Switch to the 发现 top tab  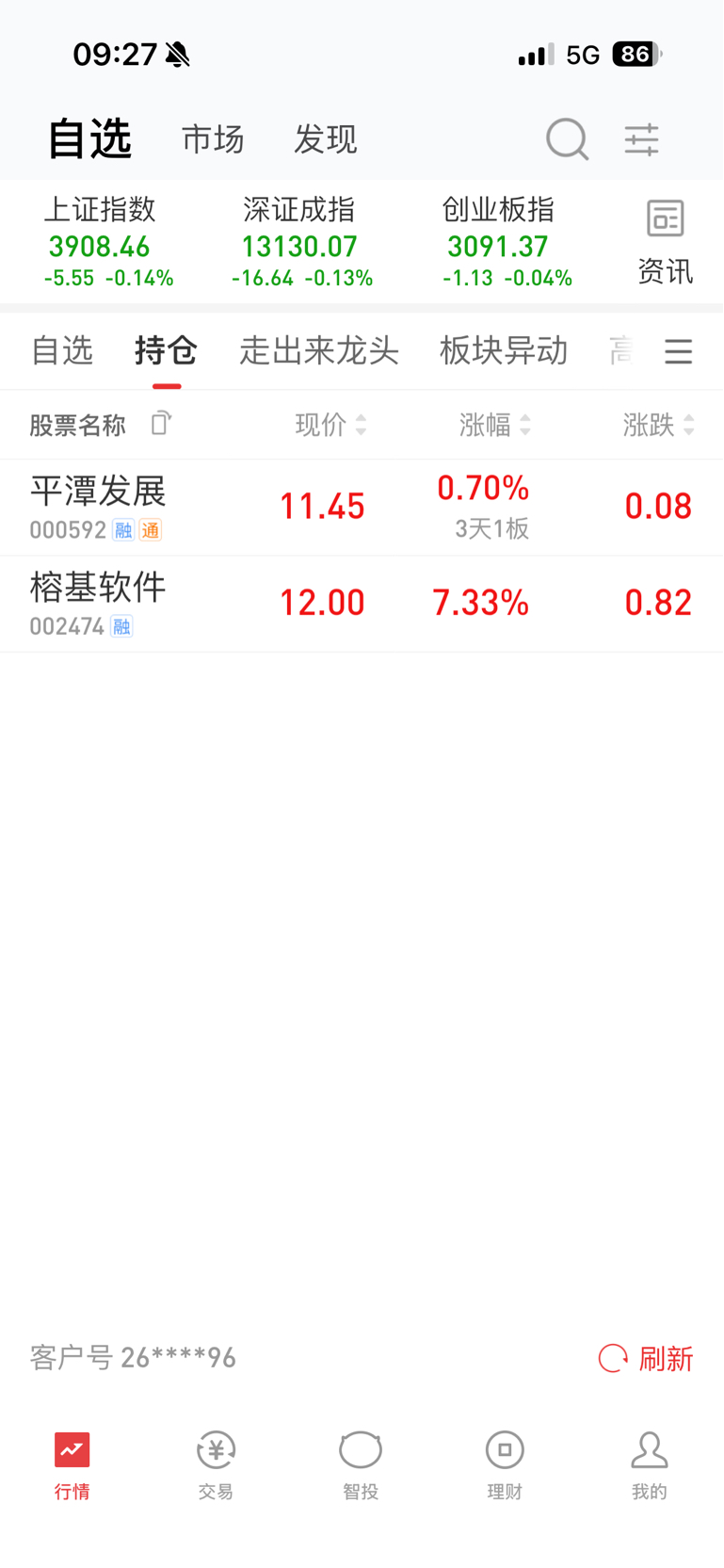tap(325, 139)
